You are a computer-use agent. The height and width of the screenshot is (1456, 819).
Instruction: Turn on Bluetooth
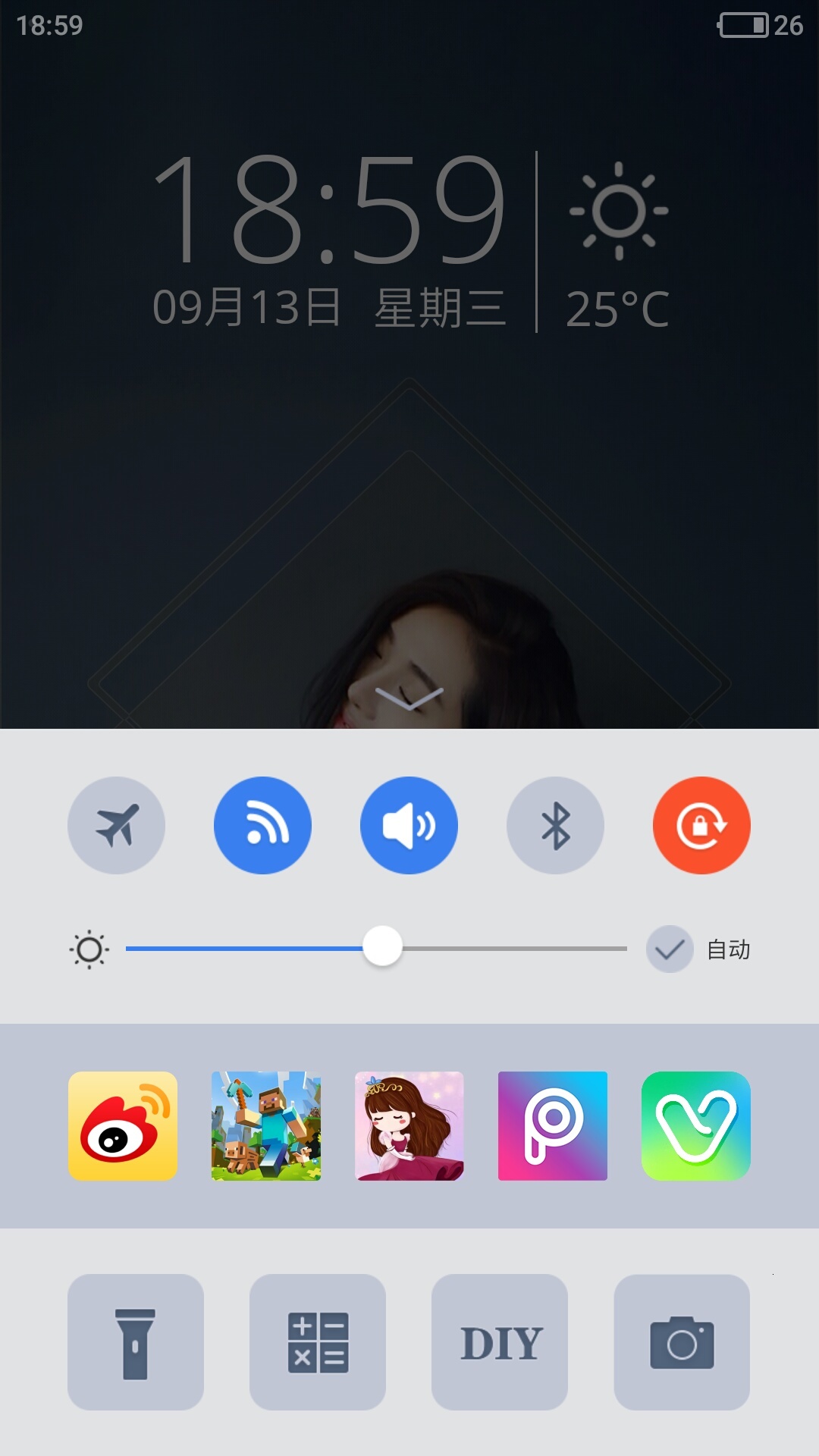pos(555,826)
